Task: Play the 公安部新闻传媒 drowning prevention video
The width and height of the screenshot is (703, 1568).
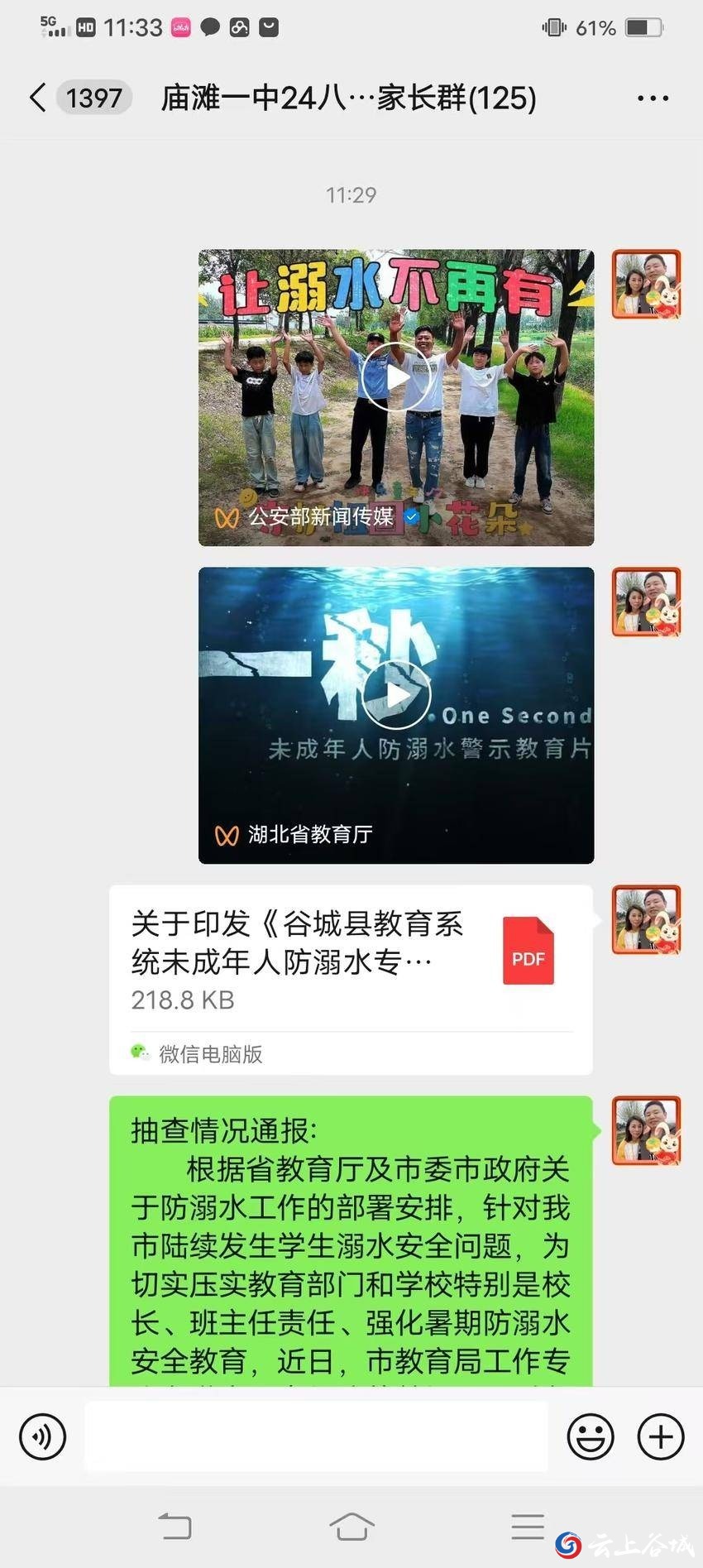Action: 396,377
